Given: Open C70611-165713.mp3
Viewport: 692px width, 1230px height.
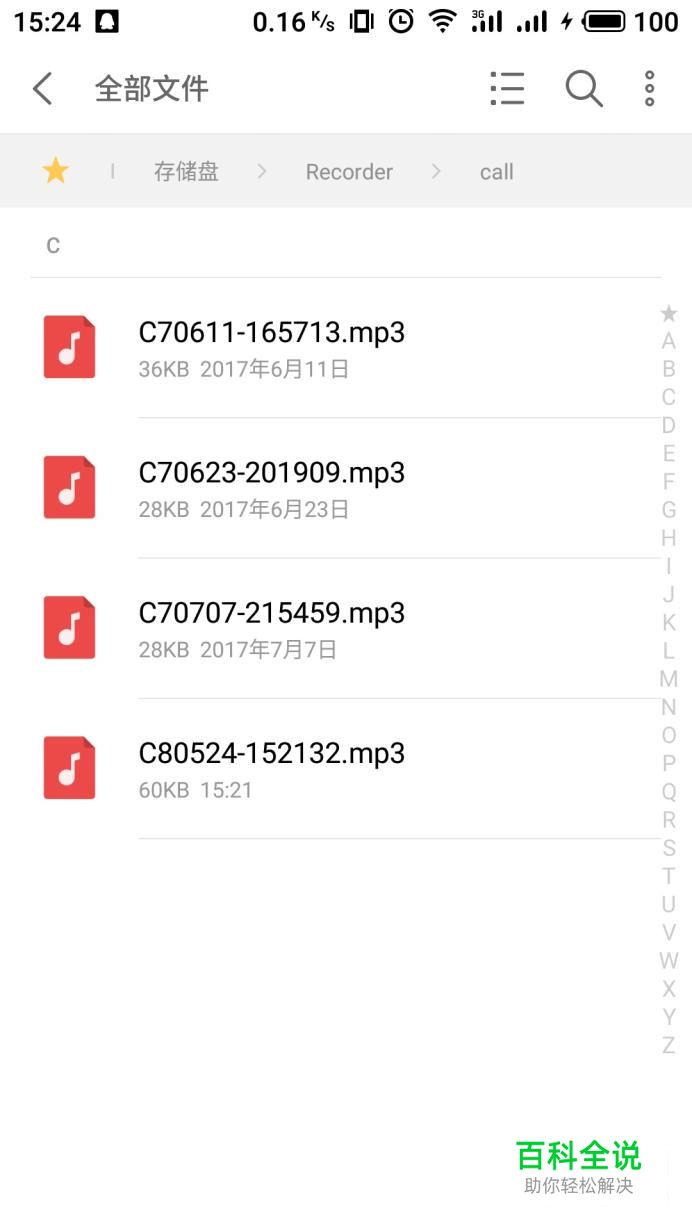Looking at the screenshot, I should 346,348.
